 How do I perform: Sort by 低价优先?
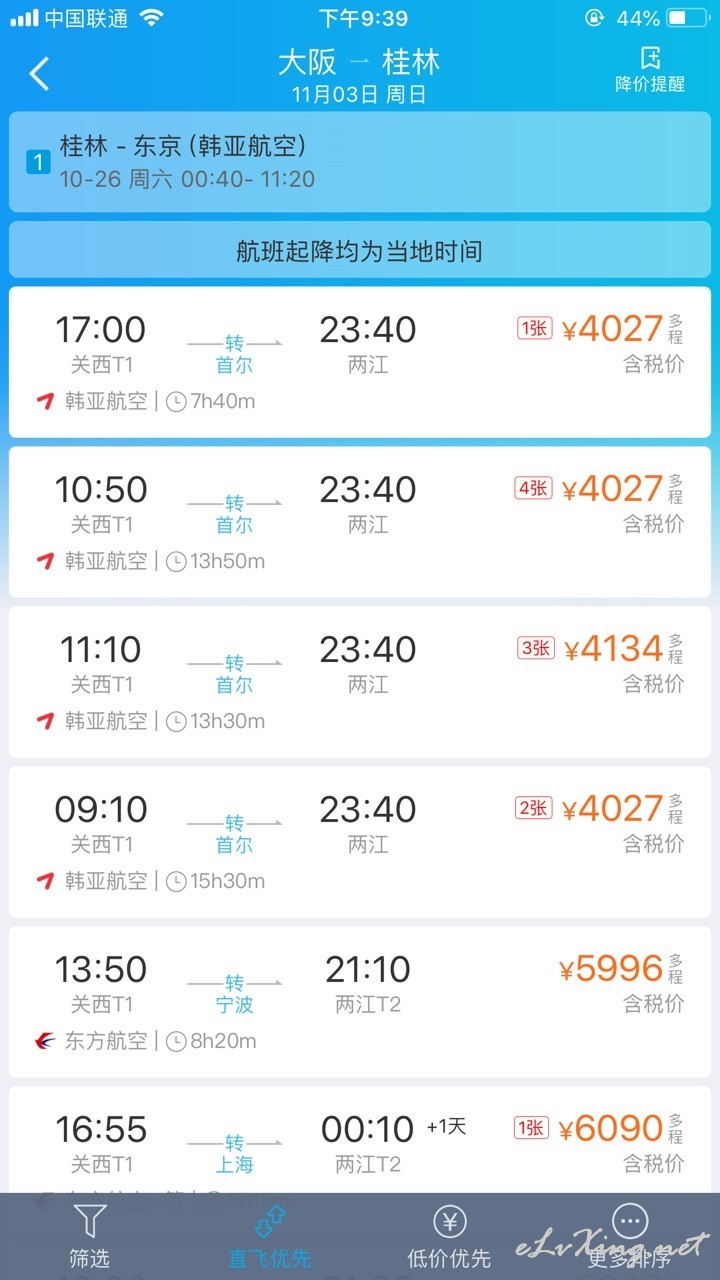tap(450, 1236)
